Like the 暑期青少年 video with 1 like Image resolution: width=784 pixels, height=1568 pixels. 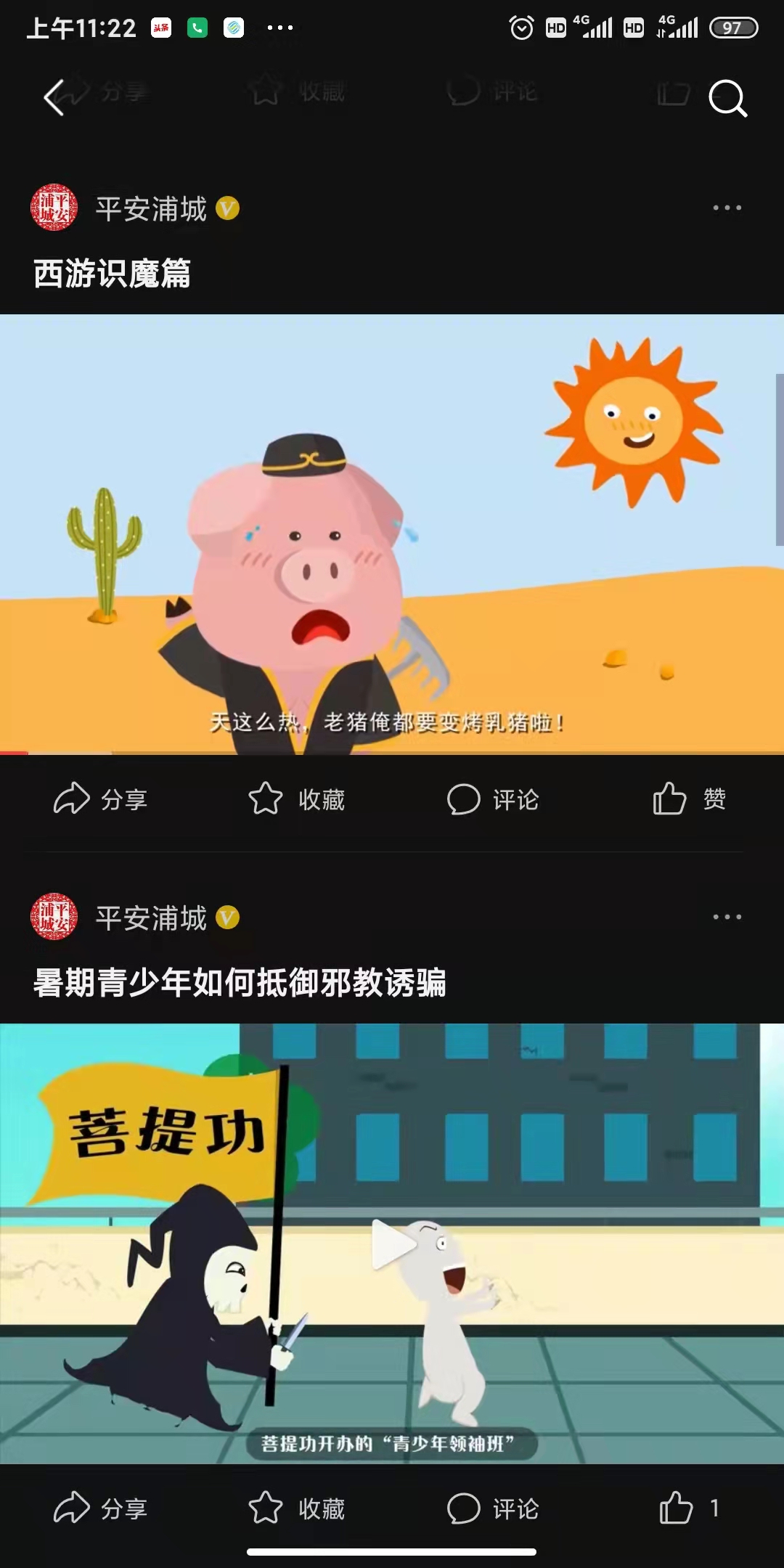point(687,1508)
